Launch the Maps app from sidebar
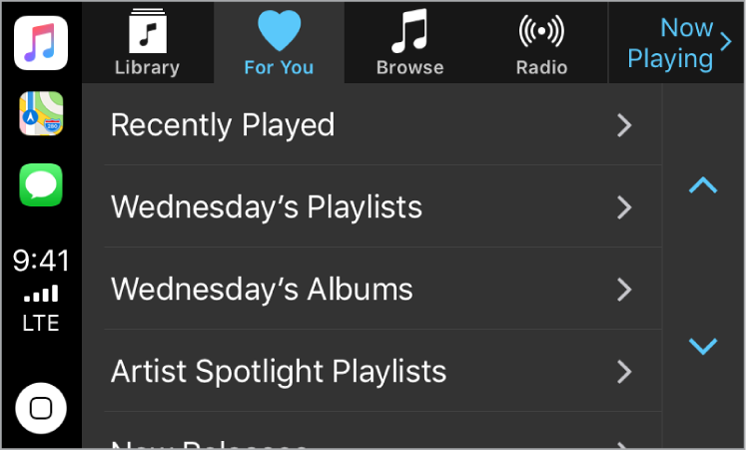The width and height of the screenshot is (747, 450). pyautogui.click(x=41, y=114)
